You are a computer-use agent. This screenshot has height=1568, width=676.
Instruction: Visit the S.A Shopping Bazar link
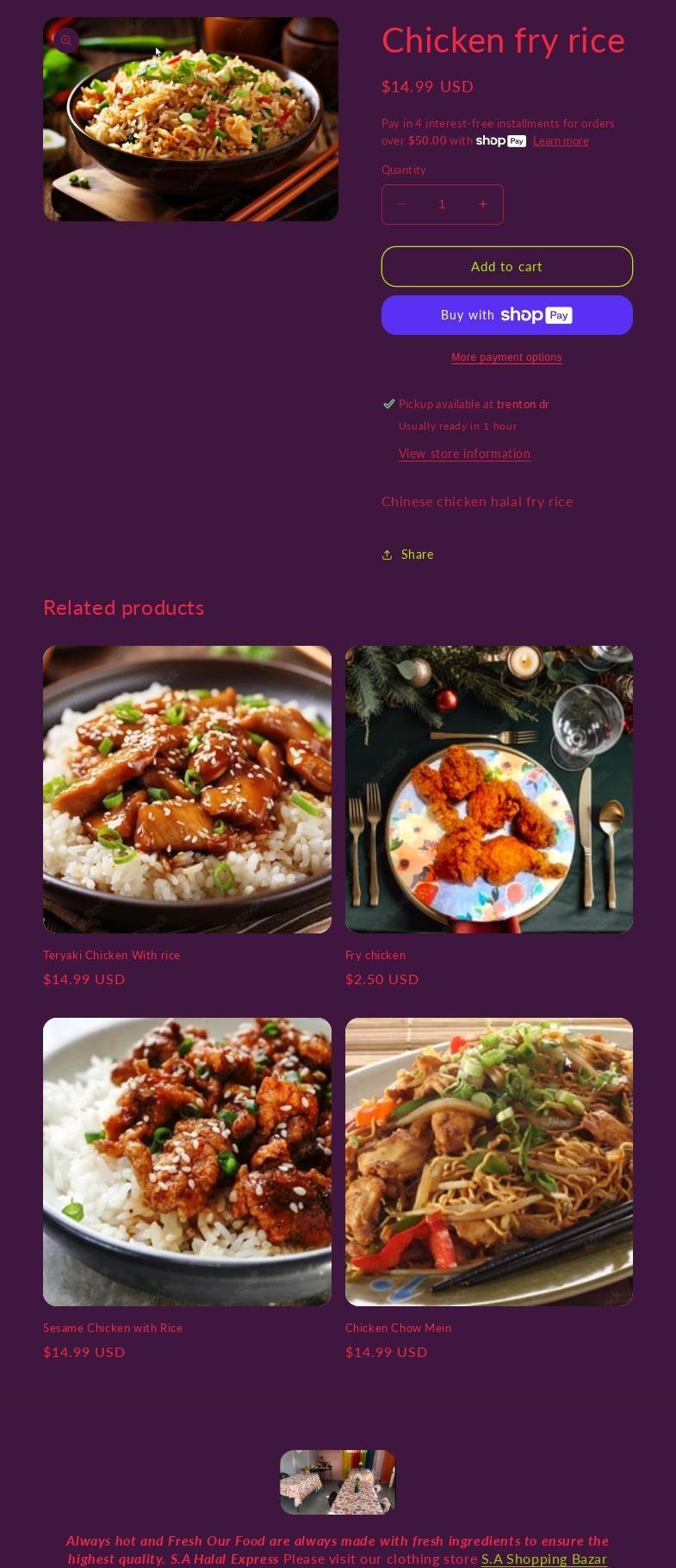coord(543,1559)
